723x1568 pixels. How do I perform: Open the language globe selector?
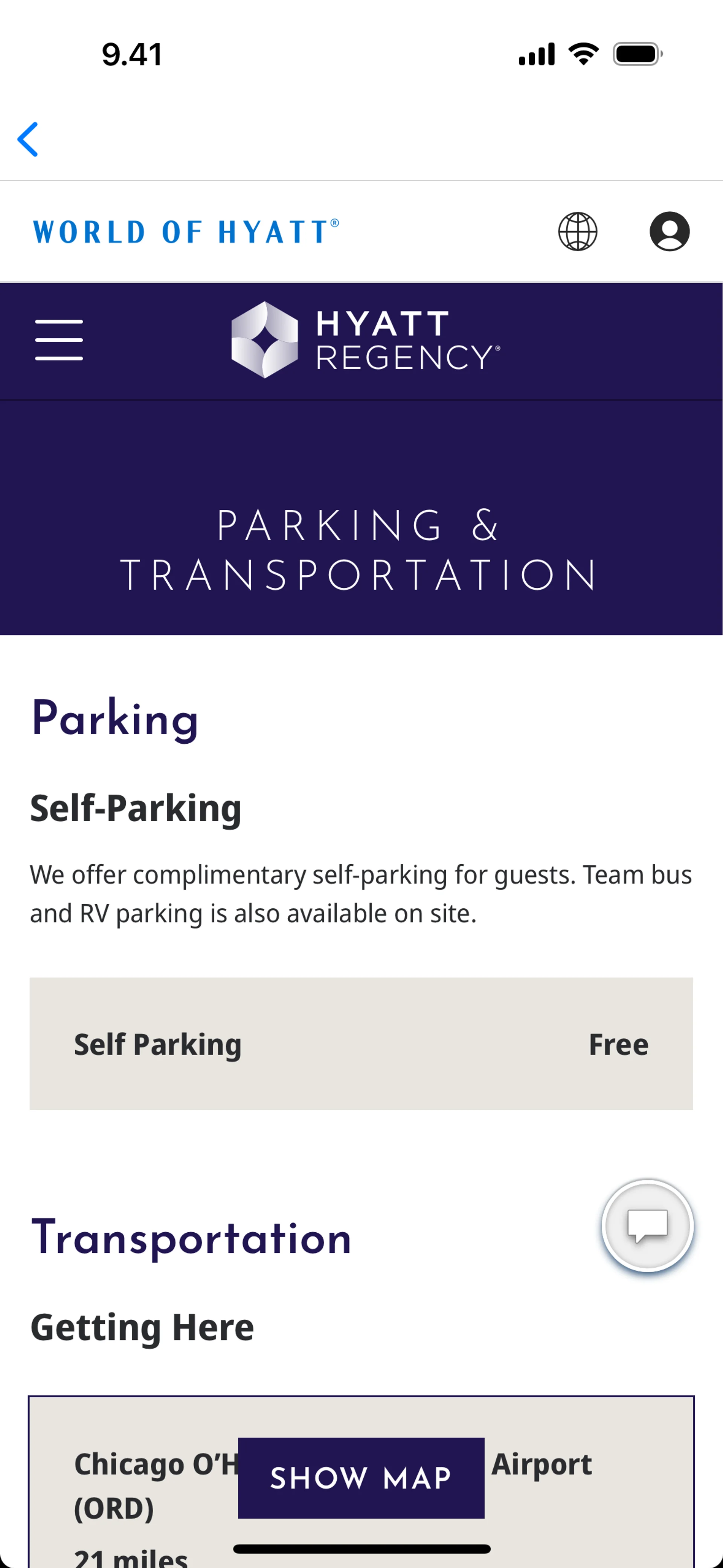(x=578, y=231)
